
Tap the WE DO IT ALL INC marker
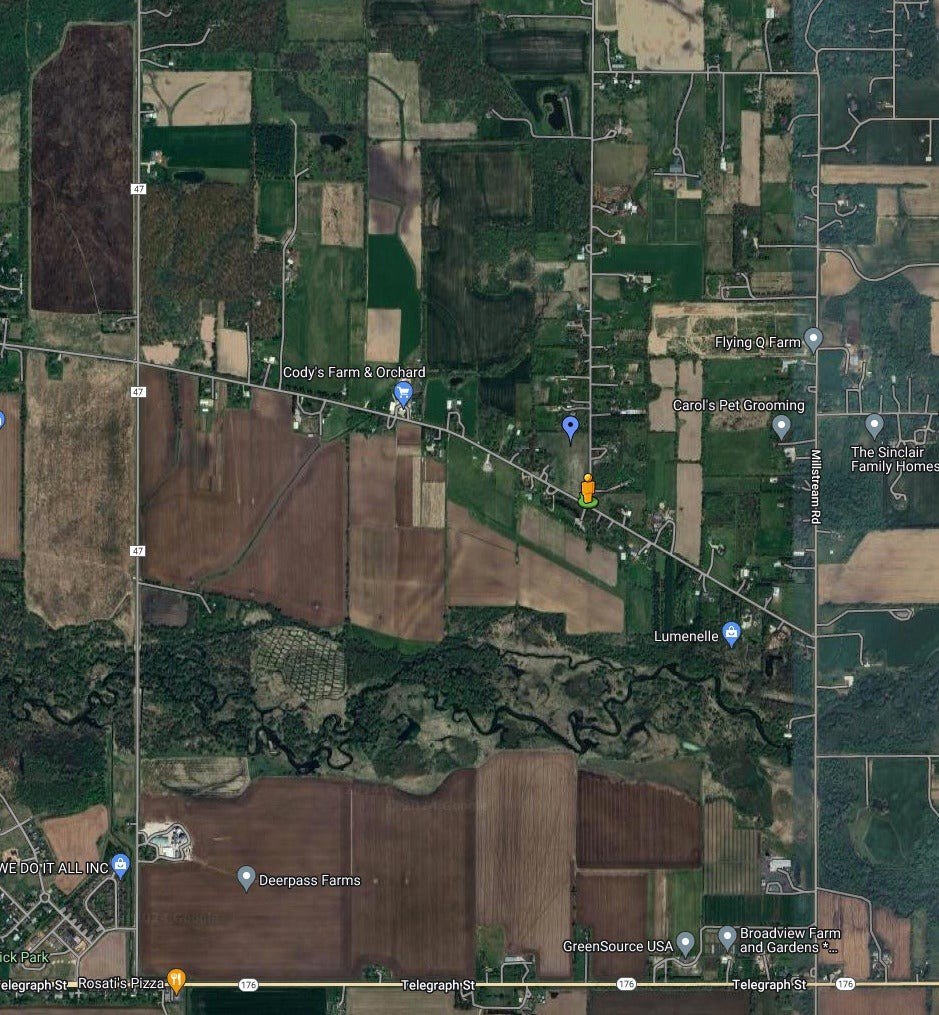point(121,864)
